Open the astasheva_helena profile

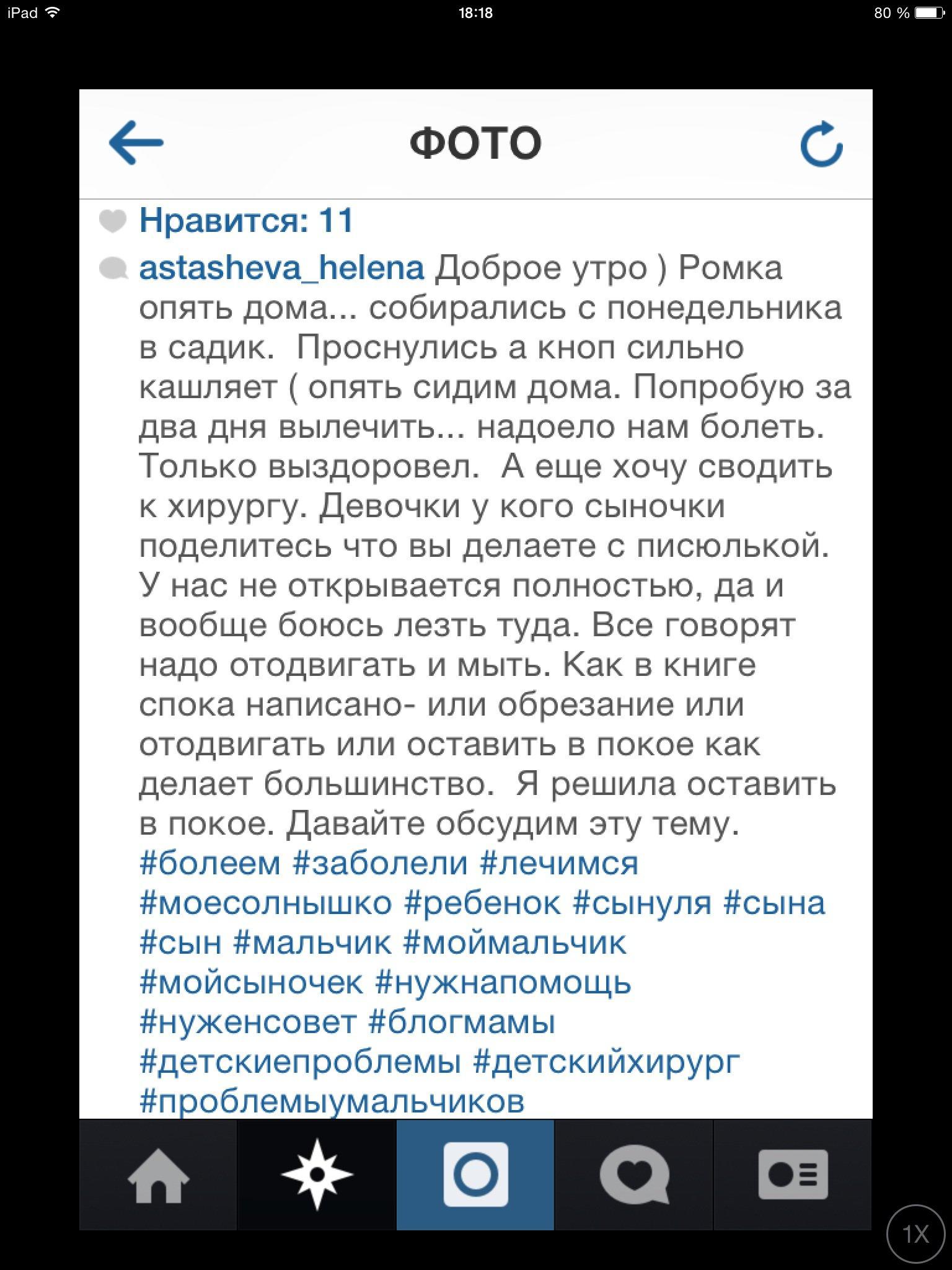[281, 268]
